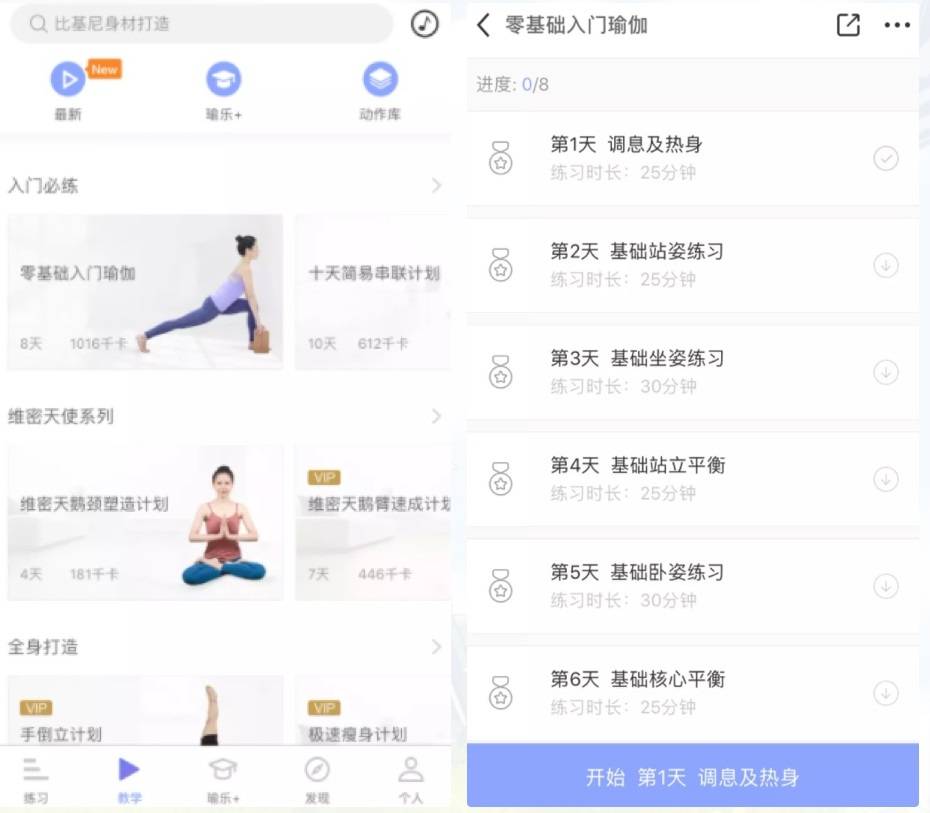Open the 零基础入门瑜伽 course card
This screenshot has width=930, height=813.
(x=145, y=292)
